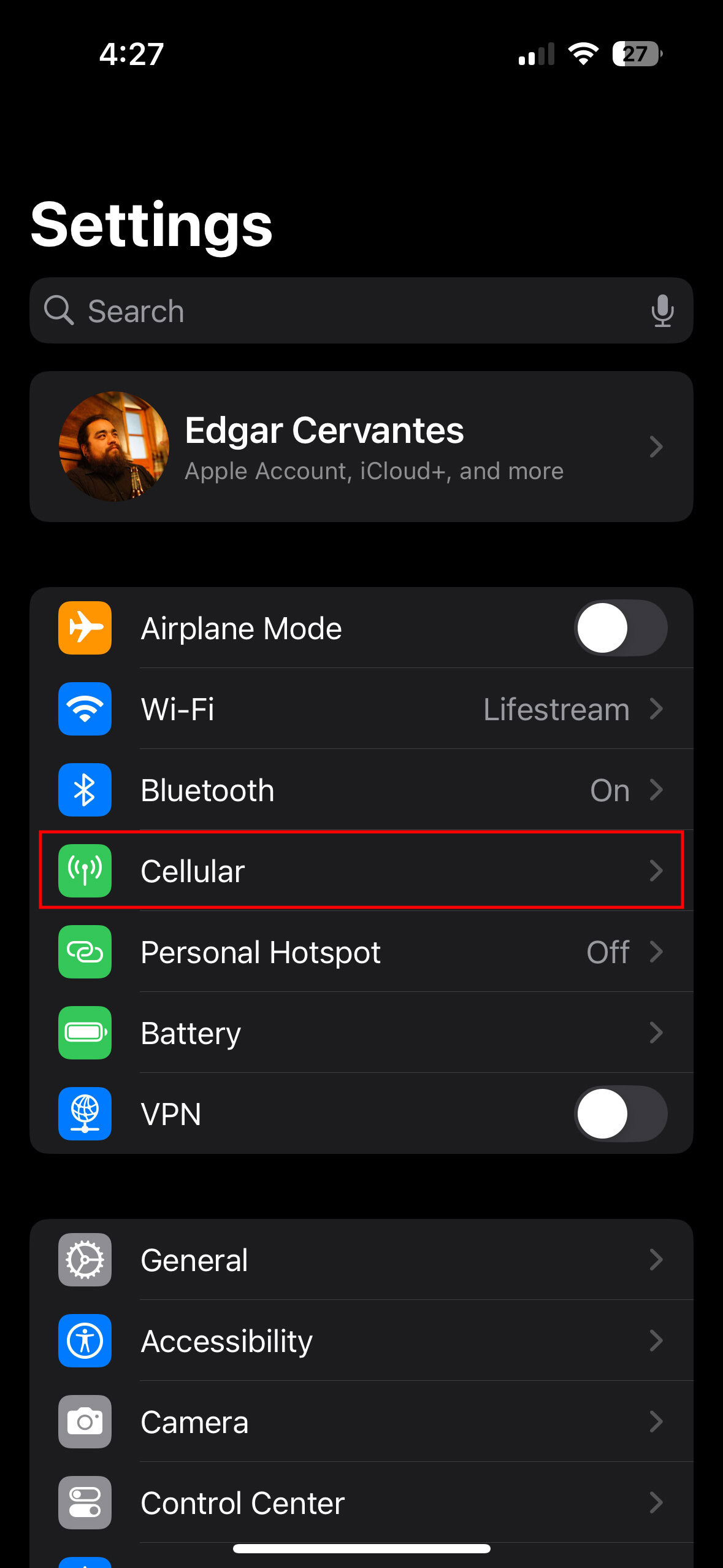Open Personal Hotspot settings

361,952
